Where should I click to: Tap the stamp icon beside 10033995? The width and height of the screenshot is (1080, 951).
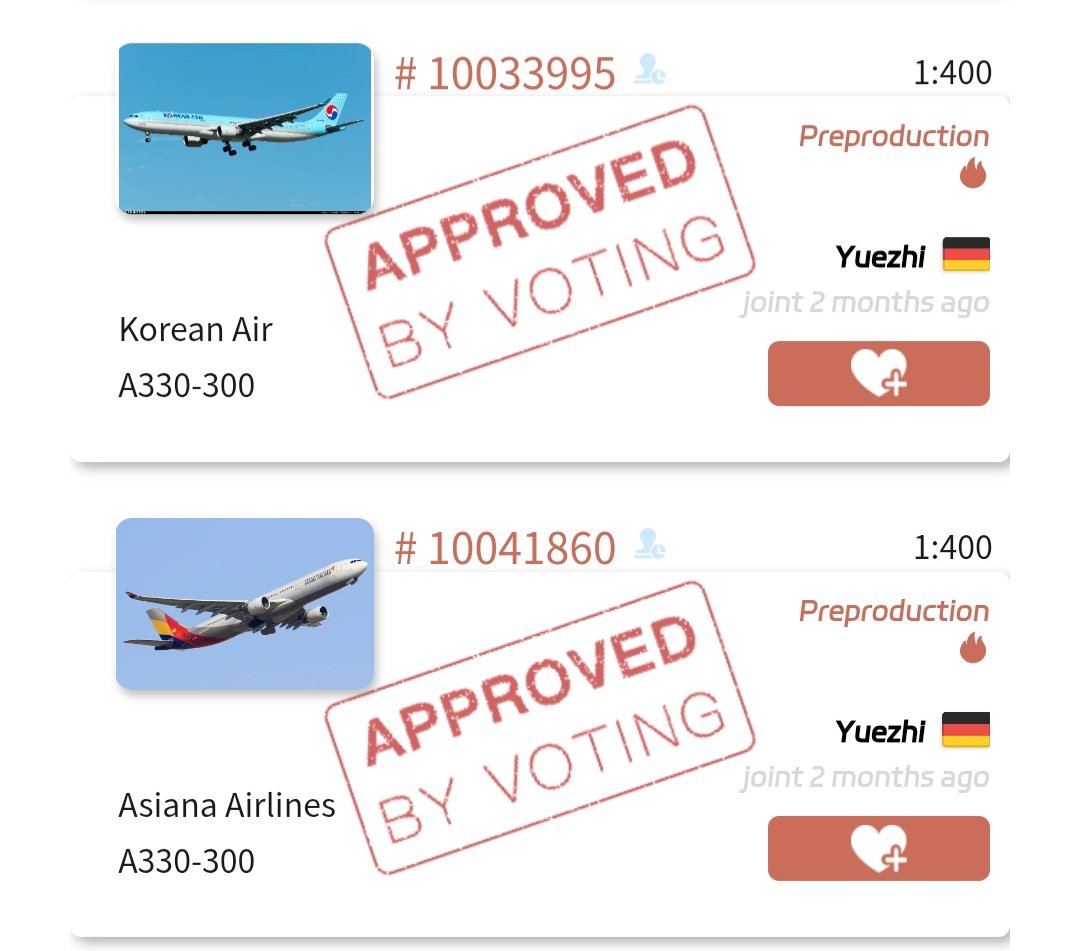click(650, 71)
